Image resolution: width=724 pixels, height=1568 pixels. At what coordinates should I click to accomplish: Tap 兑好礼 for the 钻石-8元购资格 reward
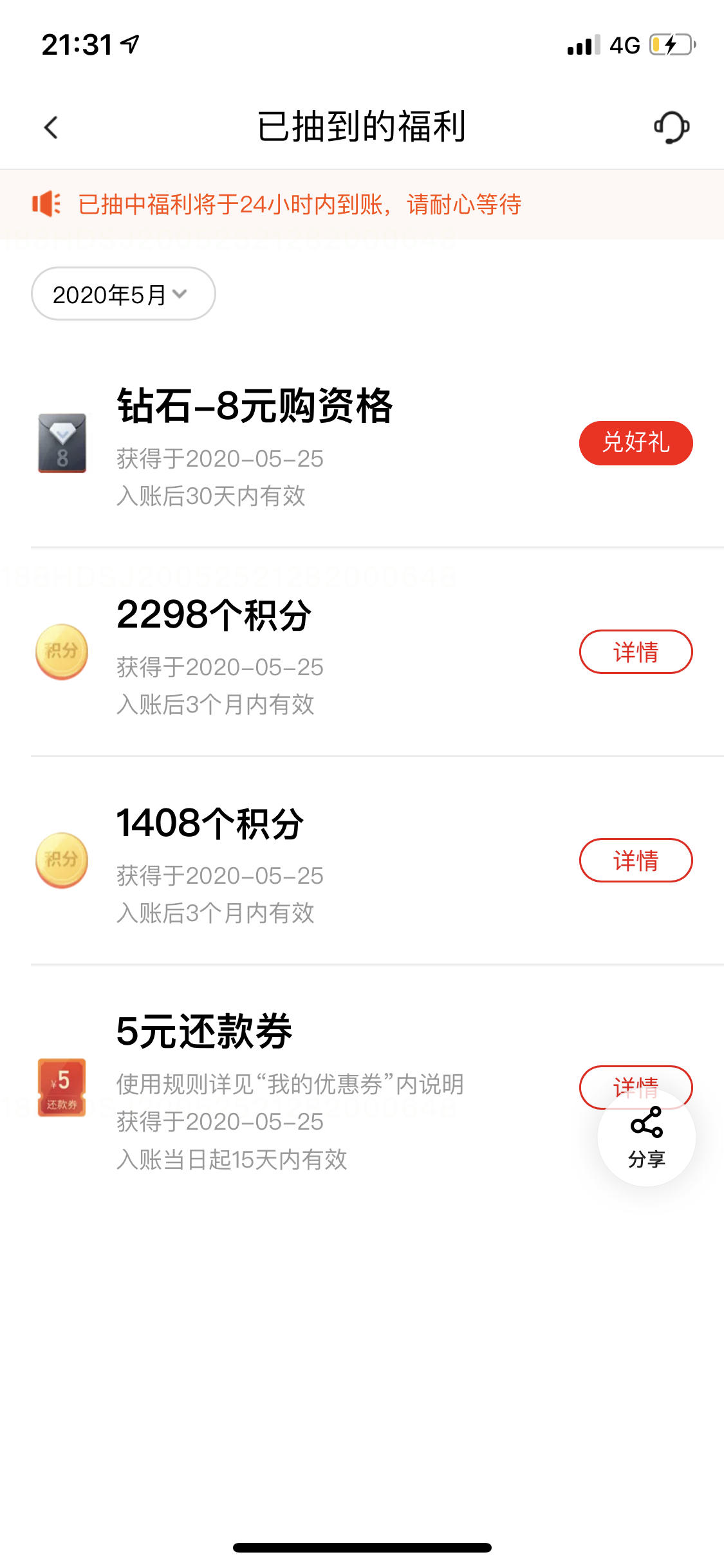pyautogui.click(x=636, y=443)
